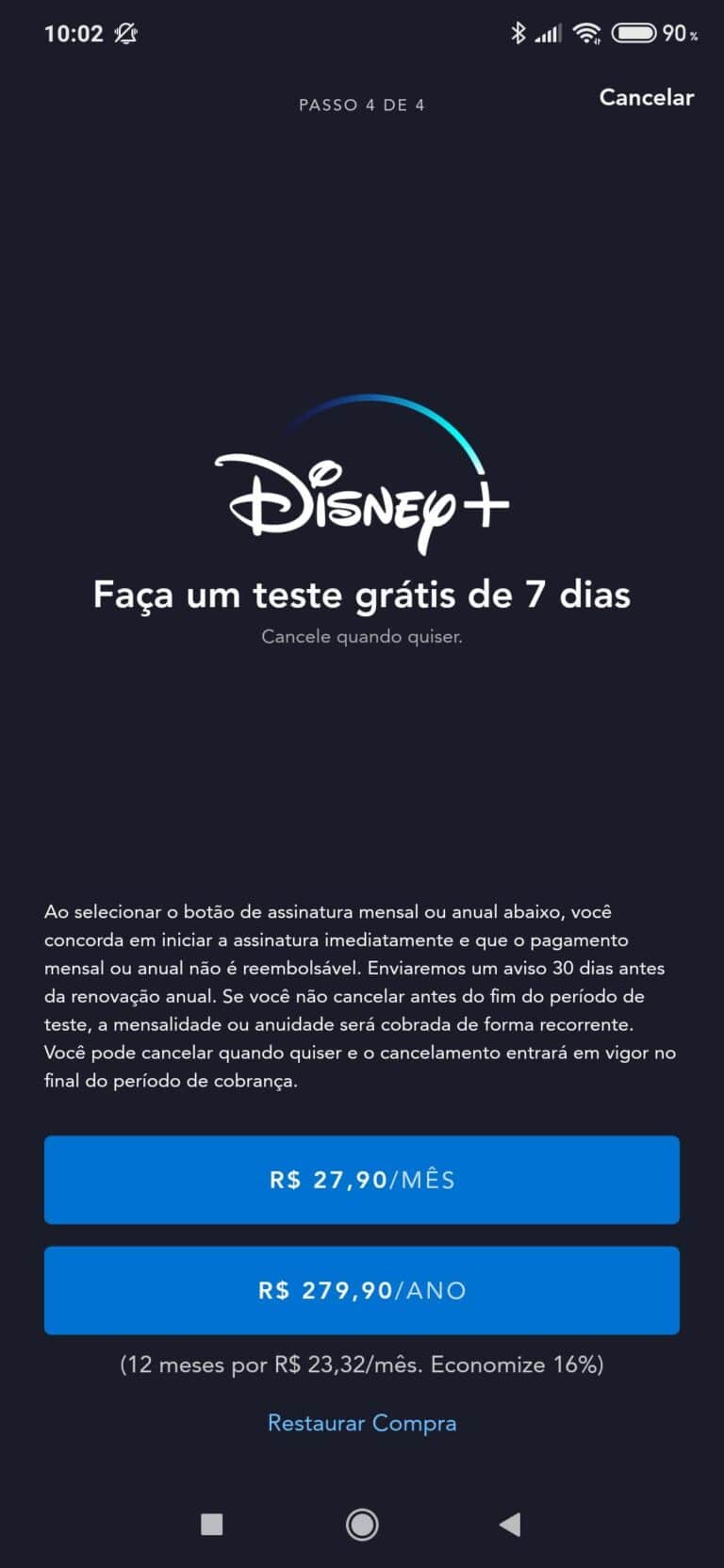
Task: Tap the Wi-Fi icon in the status bar
Action: coord(585,31)
